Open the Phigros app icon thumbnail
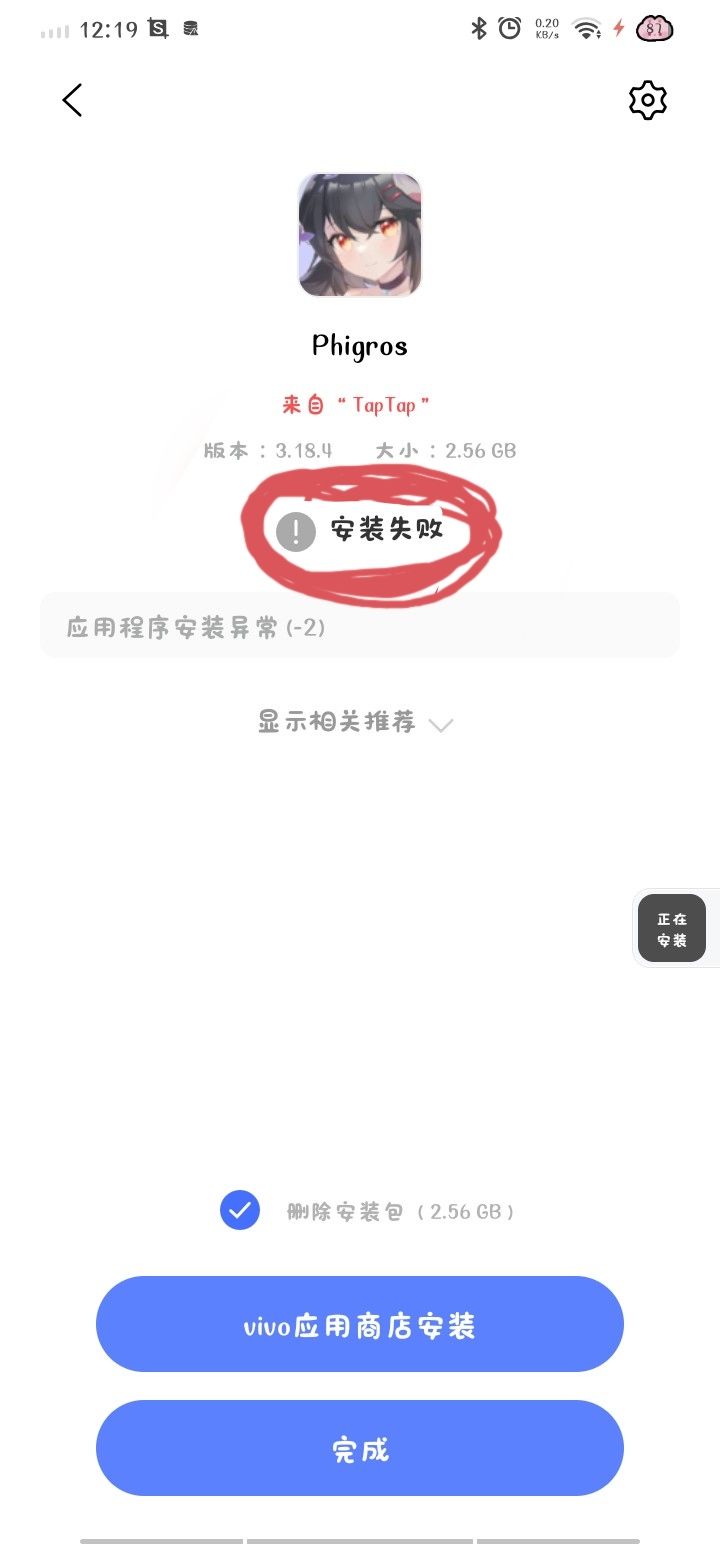Image resolution: width=720 pixels, height=1544 pixels. point(359,234)
